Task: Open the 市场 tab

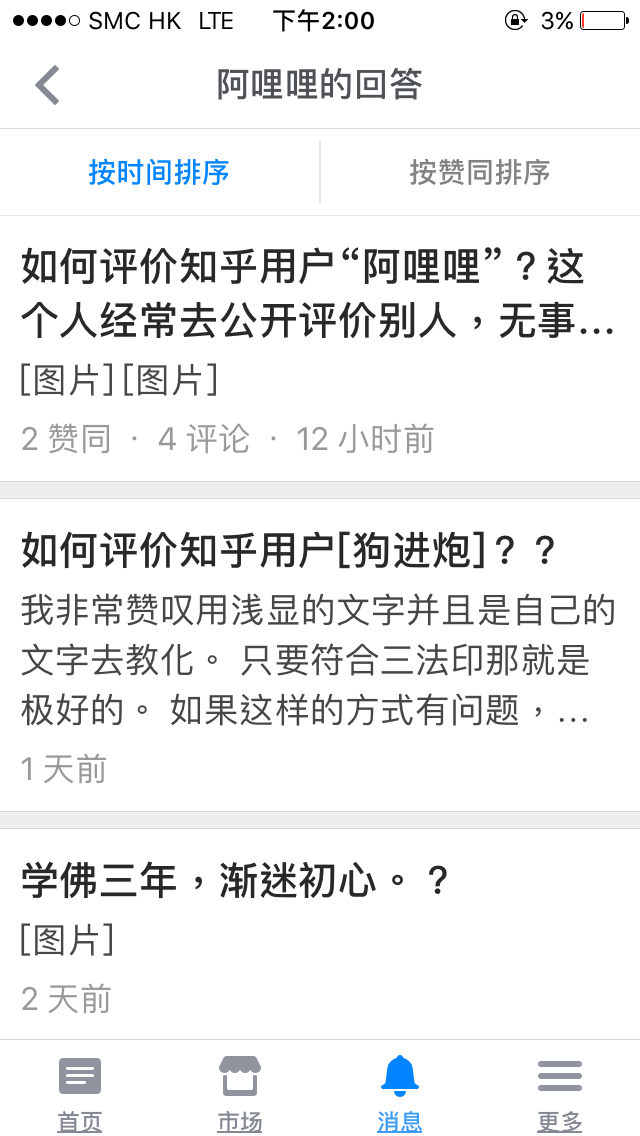Action: pos(240,1092)
